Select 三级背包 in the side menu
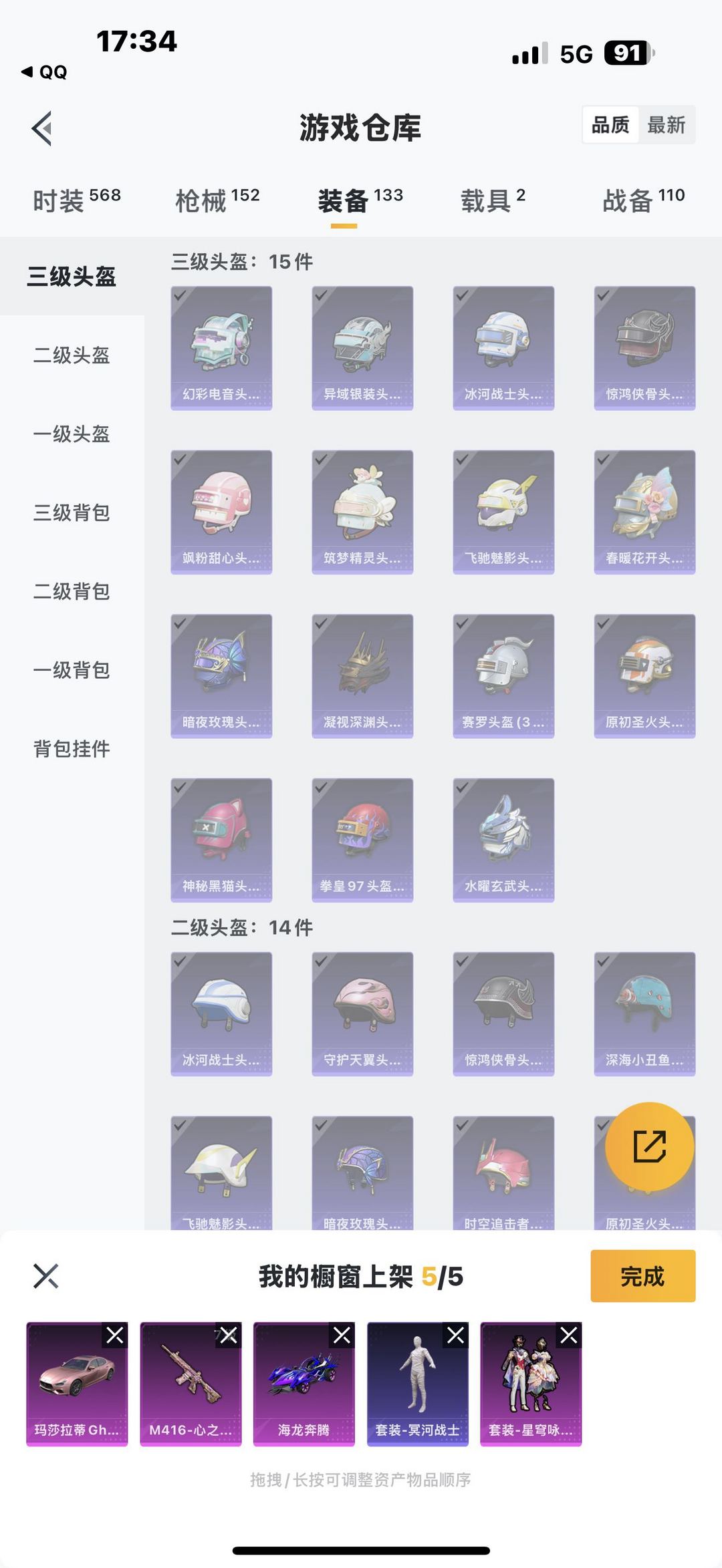 pyautogui.click(x=72, y=513)
